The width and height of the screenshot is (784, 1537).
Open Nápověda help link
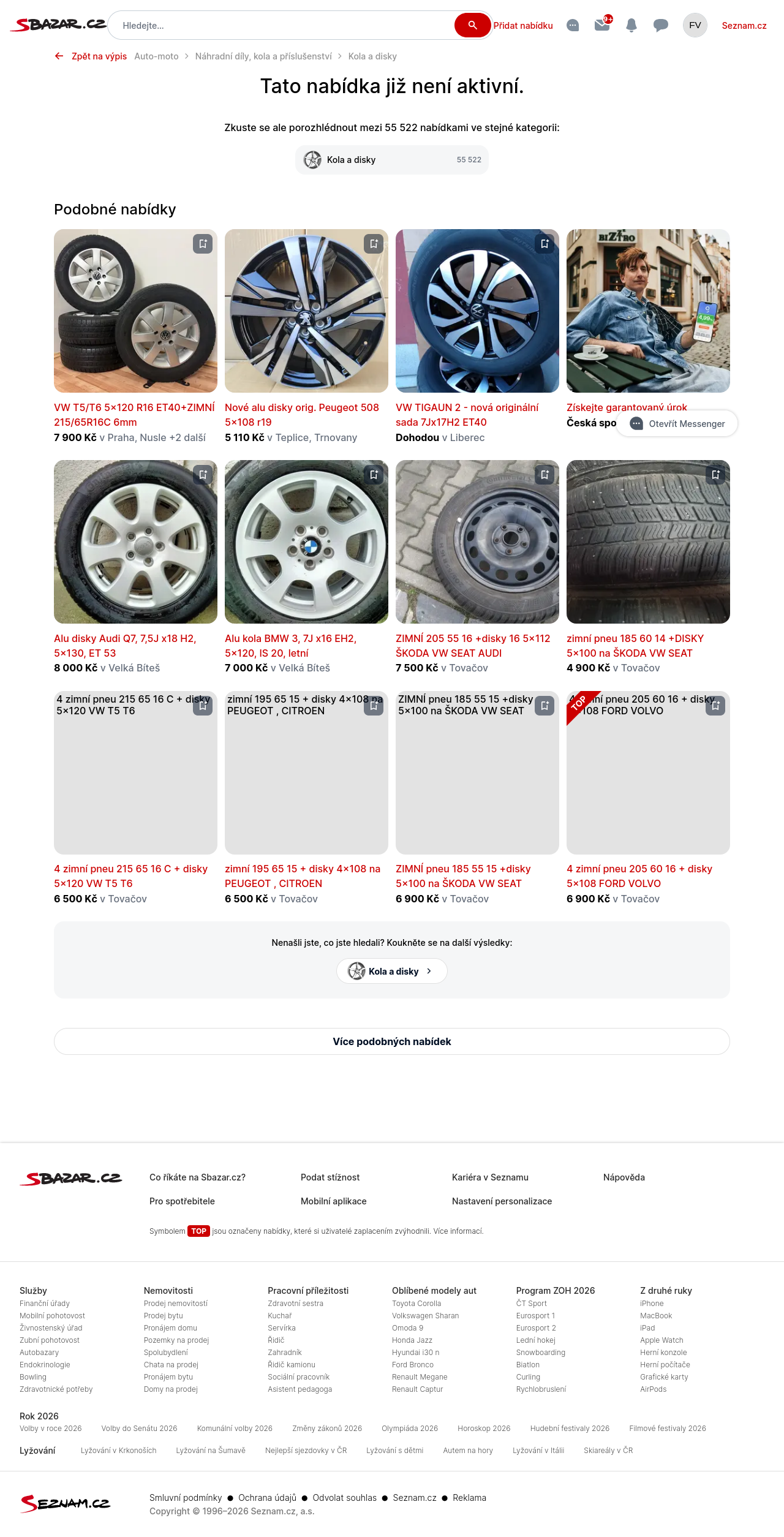[624, 1177]
